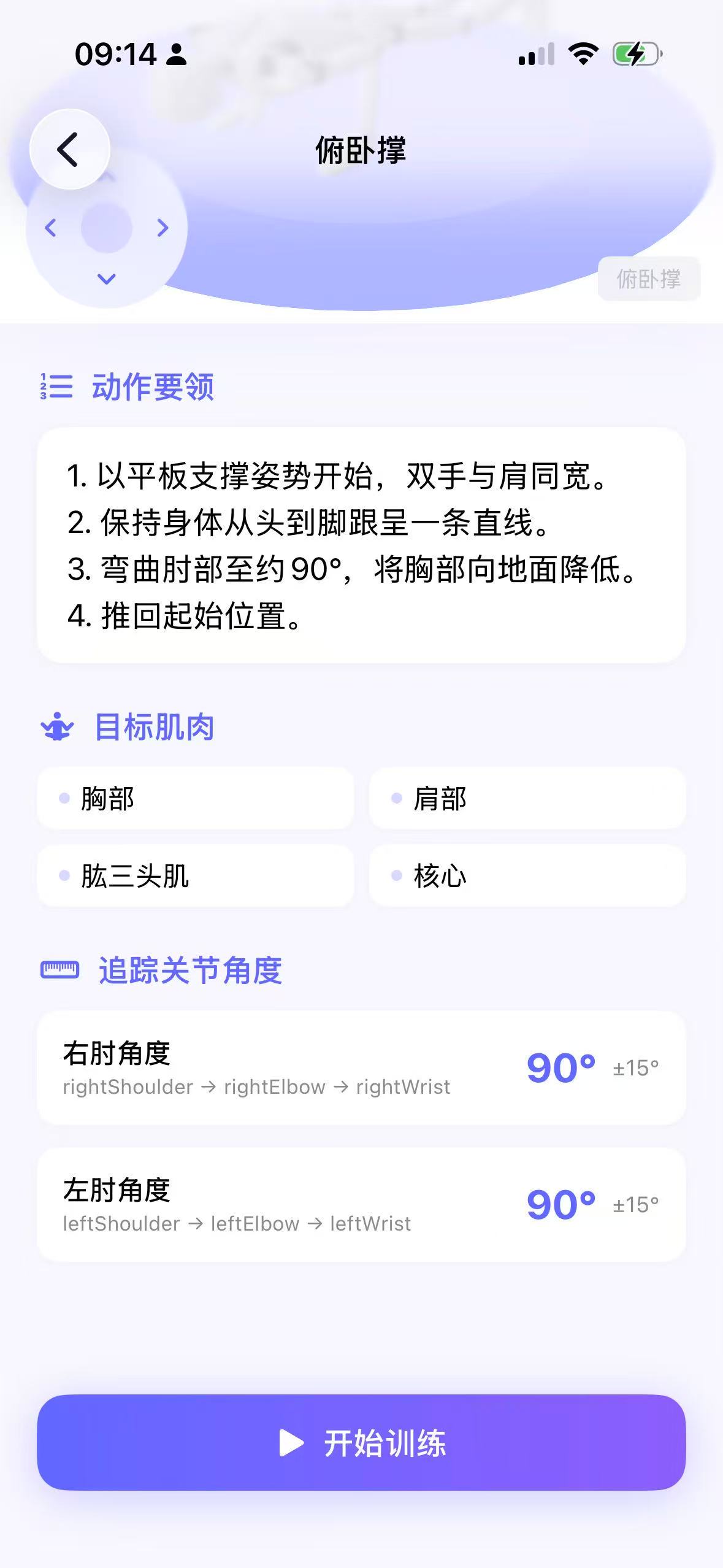
Task: Start training with 开始训练
Action: coord(361,1442)
